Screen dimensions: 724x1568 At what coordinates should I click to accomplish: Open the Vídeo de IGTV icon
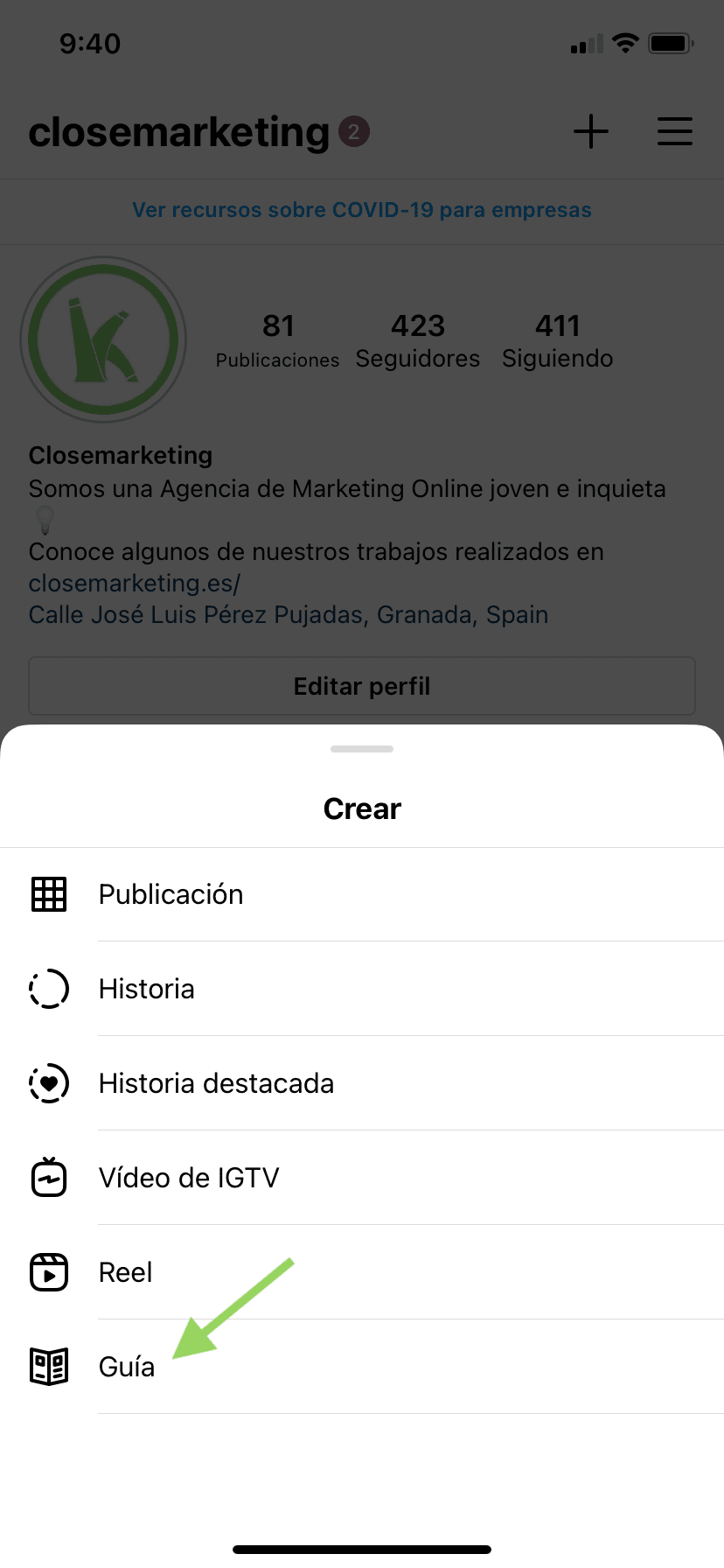point(49,1177)
